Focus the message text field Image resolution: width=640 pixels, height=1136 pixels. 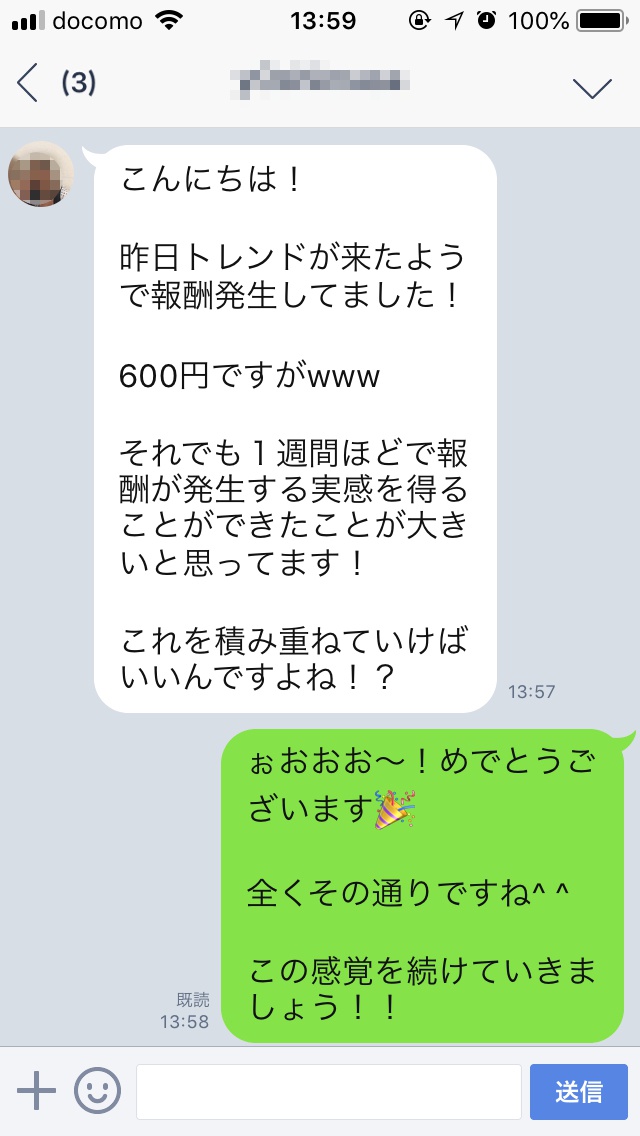pyautogui.click(x=328, y=1091)
